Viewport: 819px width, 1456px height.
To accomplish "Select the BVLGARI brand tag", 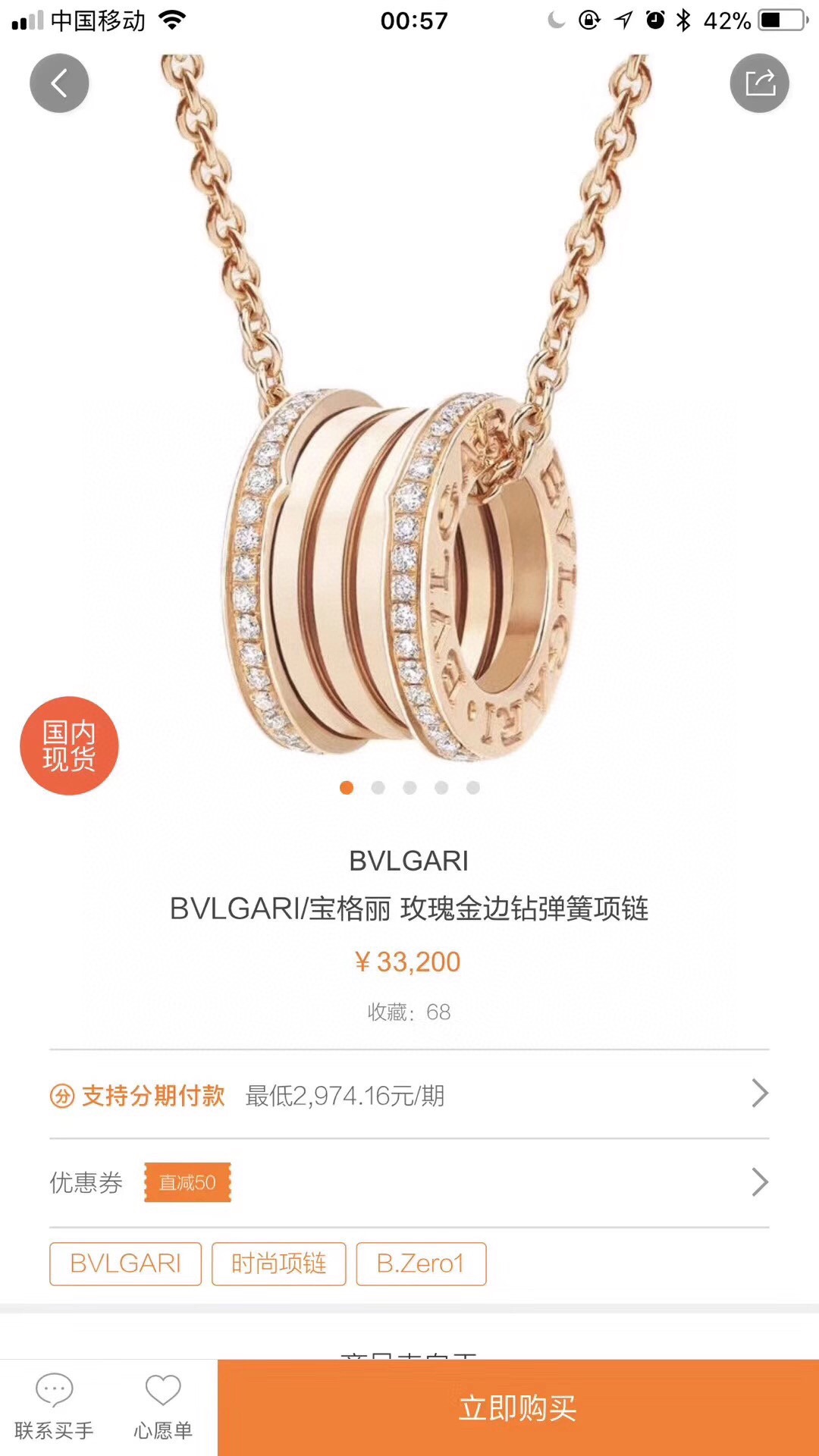I will 126,1263.
